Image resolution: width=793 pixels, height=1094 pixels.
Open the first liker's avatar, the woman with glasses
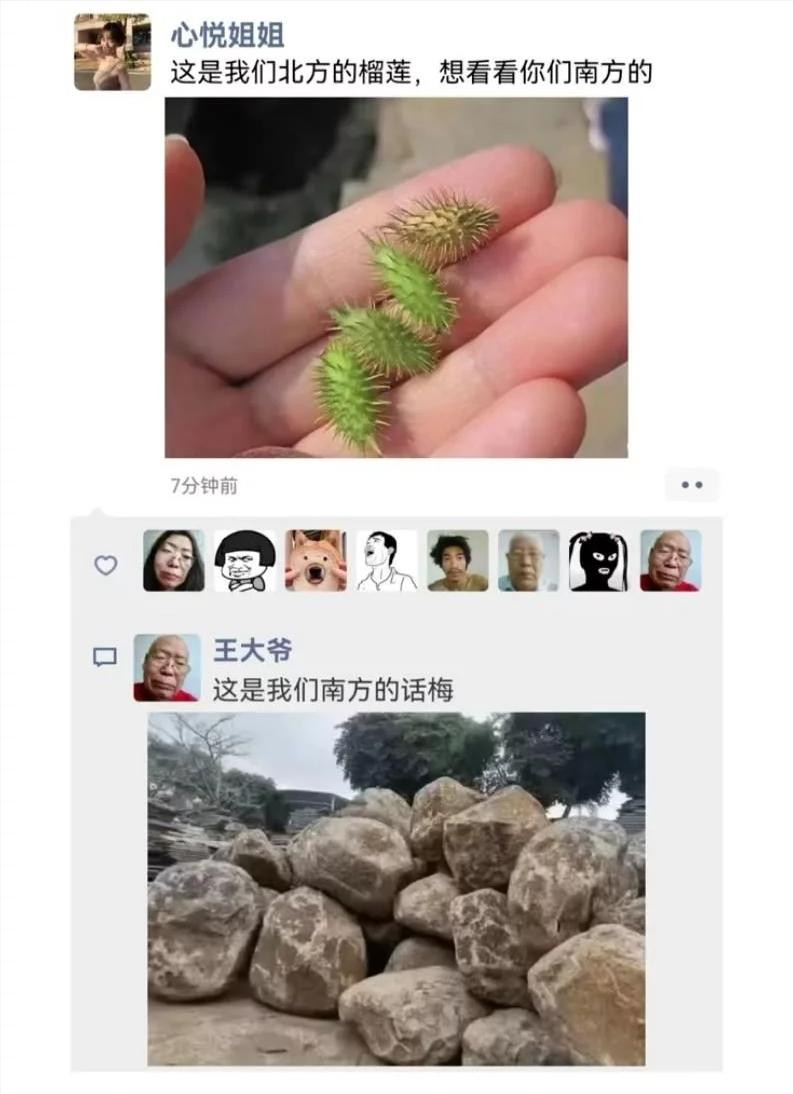(x=173, y=561)
